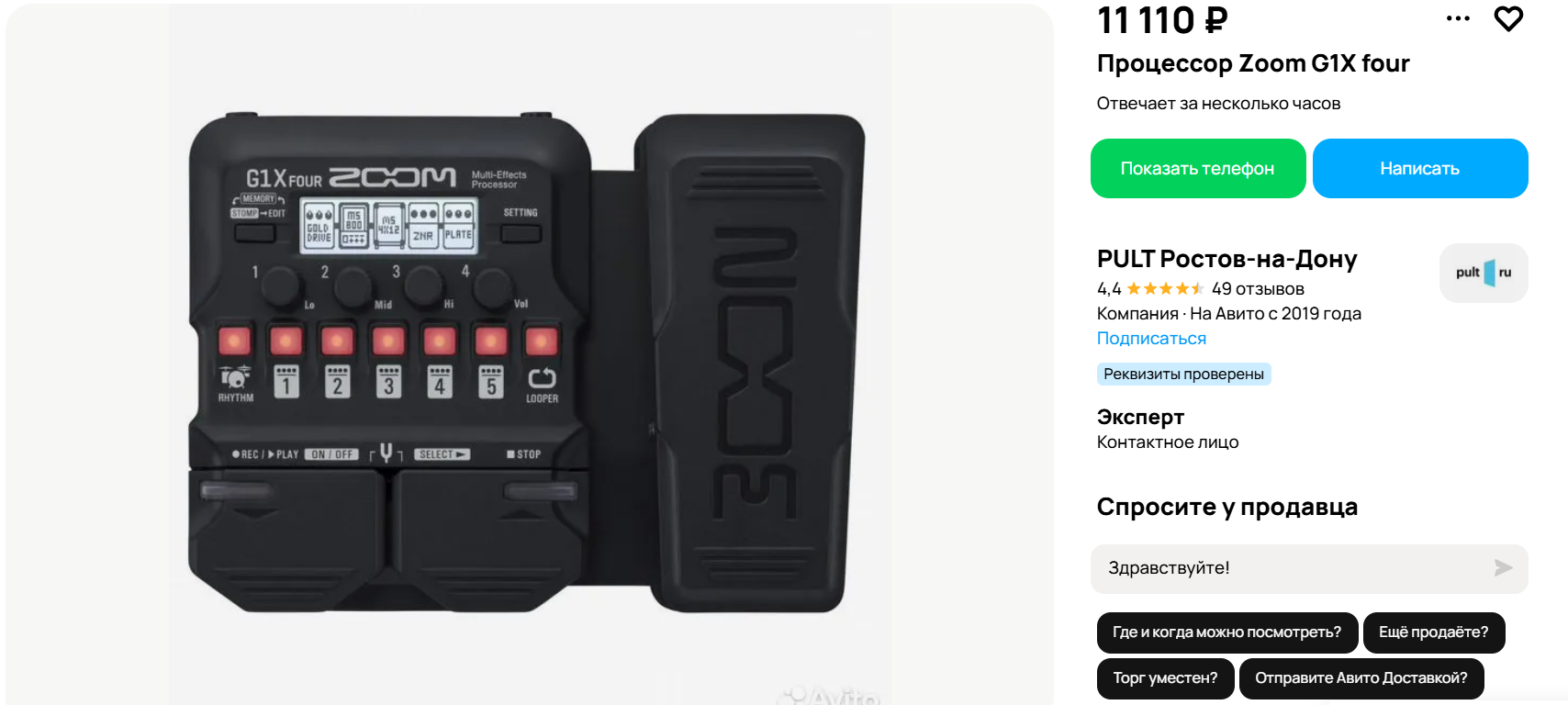Image resolution: width=1568 pixels, height=705 pixels.
Task: Tap the blue Написать button
Action: [x=1420, y=168]
